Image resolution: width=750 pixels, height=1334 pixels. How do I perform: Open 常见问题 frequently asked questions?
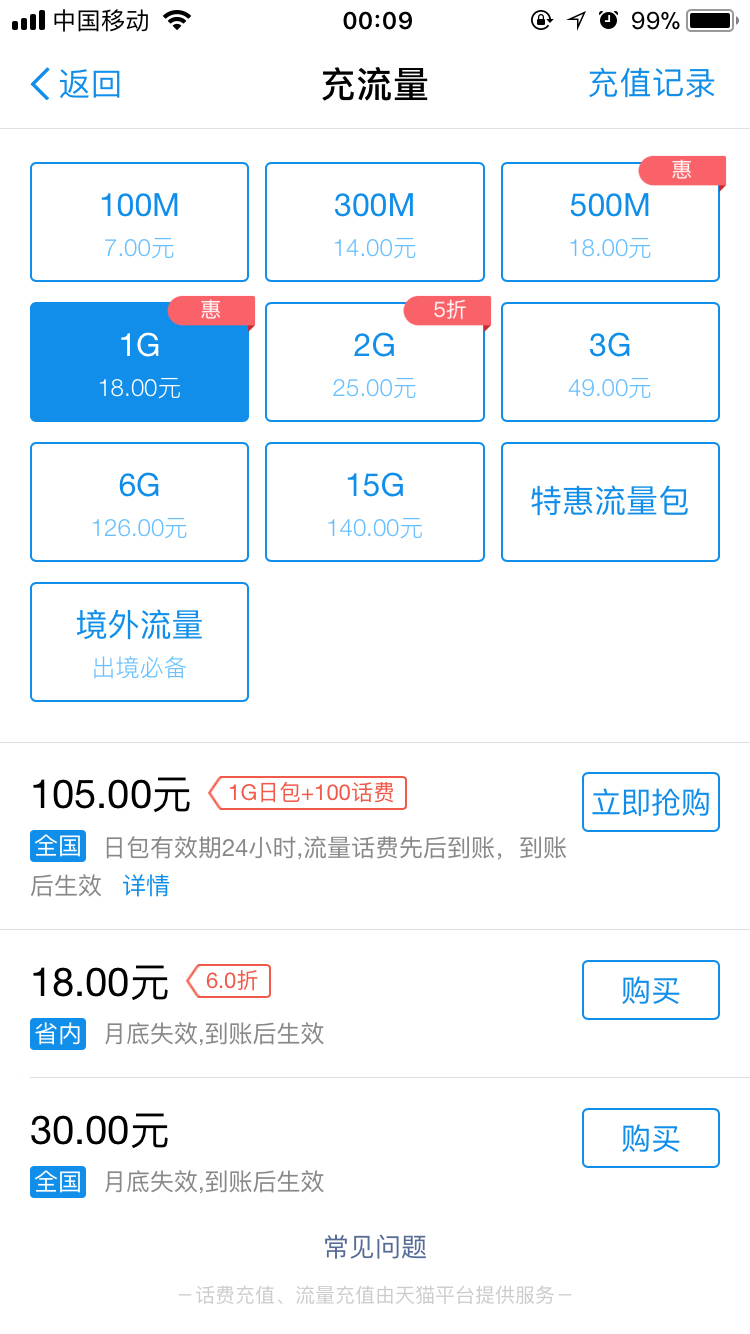(374, 1247)
